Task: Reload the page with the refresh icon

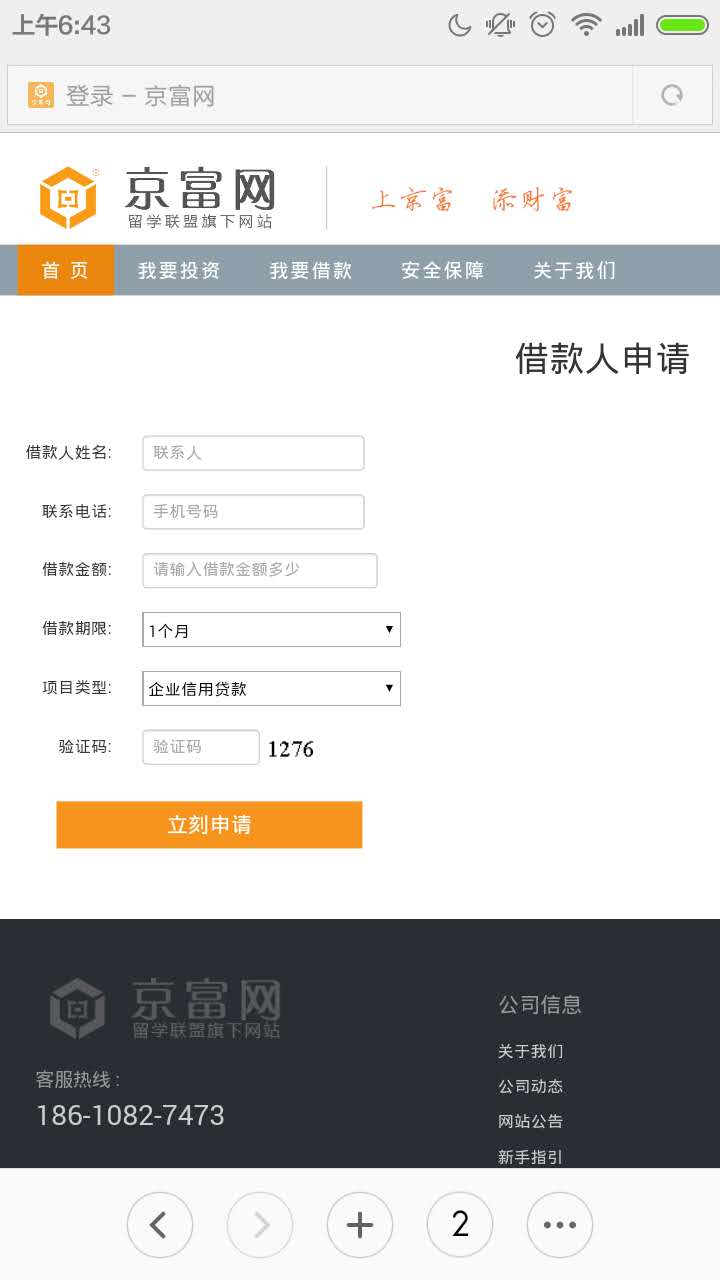Action: tap(672, 96)
